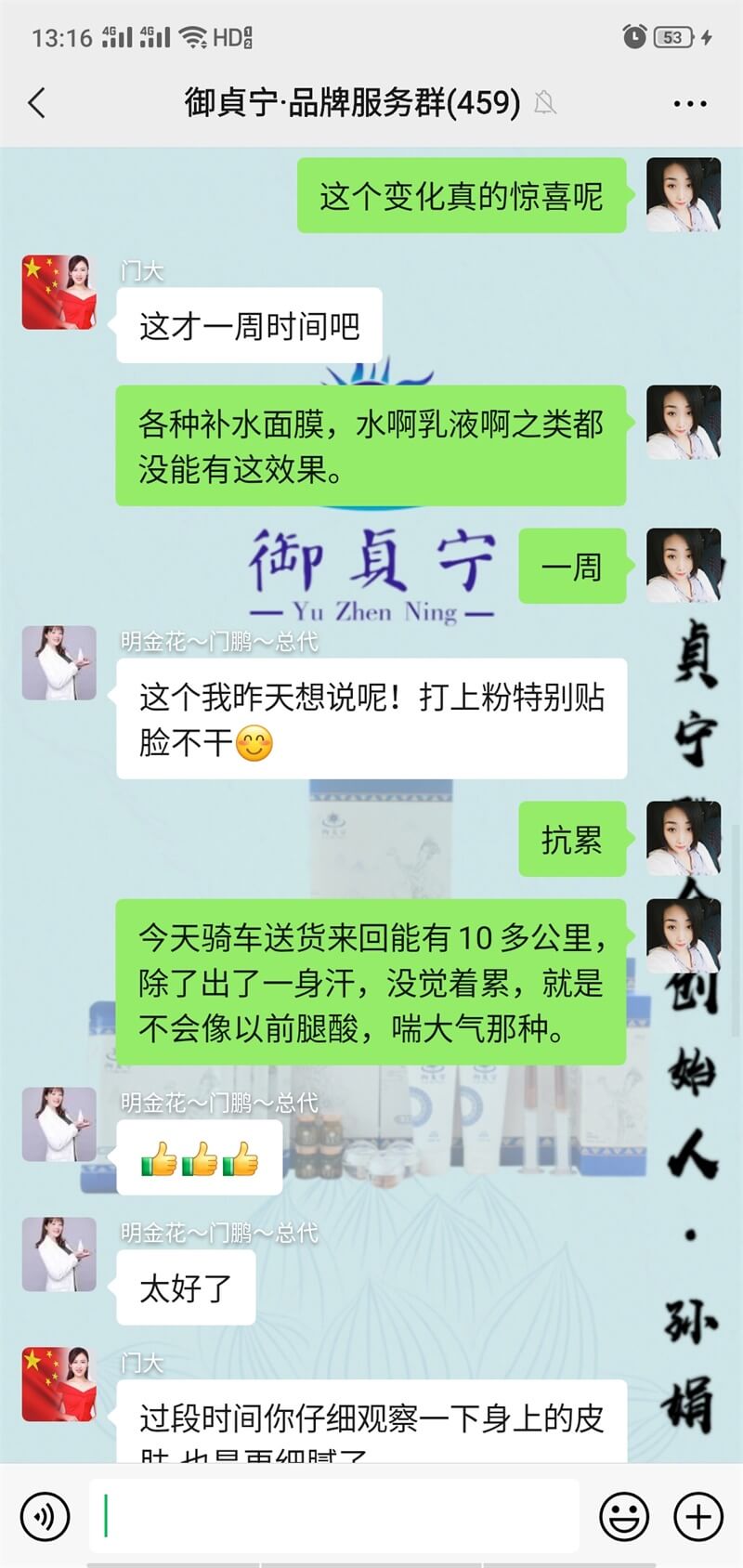The width and height of the screenshot is (743, 1568).
Task: Focus the message text field
Action: coord(334,1517)
